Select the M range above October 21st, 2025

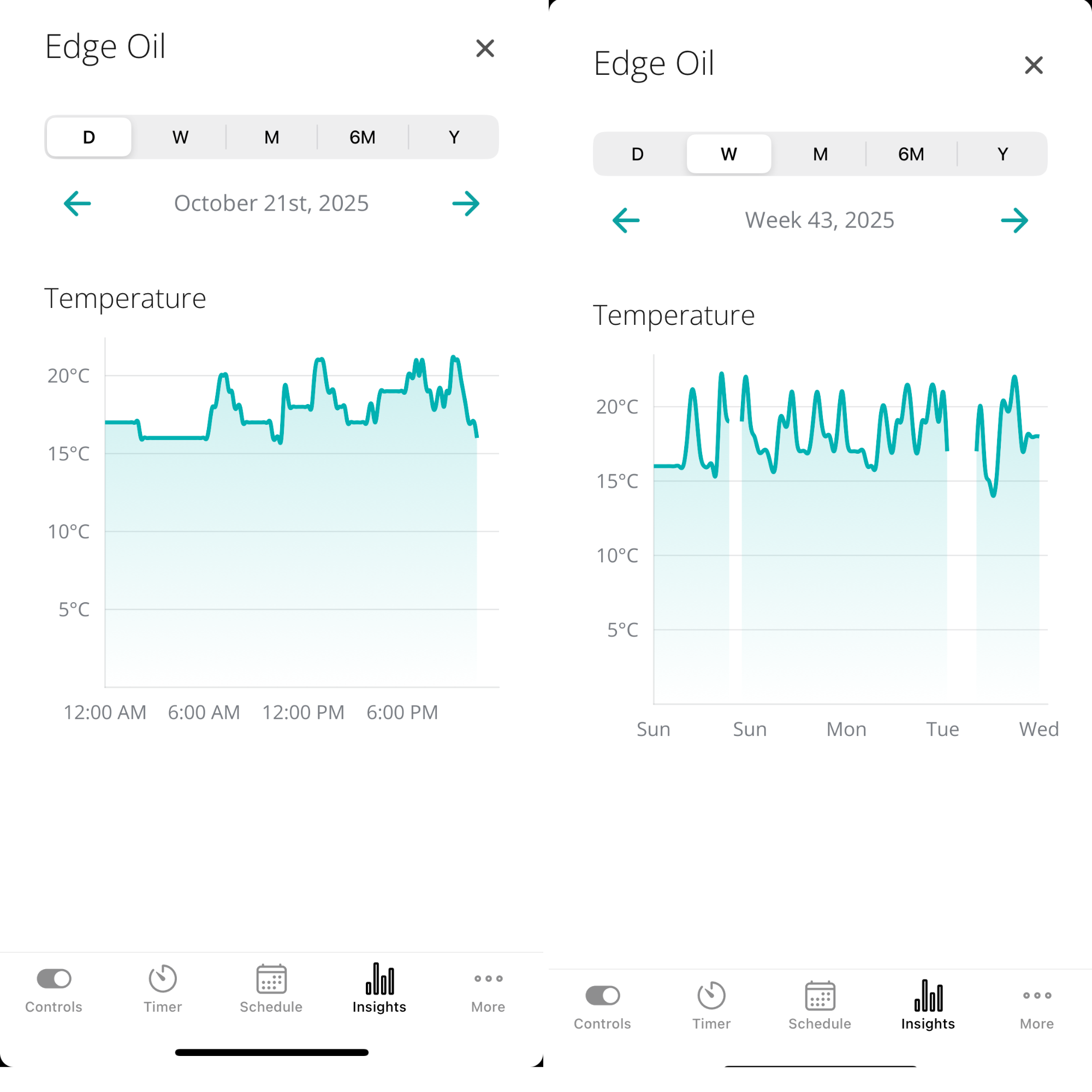(x=272, y=138)
